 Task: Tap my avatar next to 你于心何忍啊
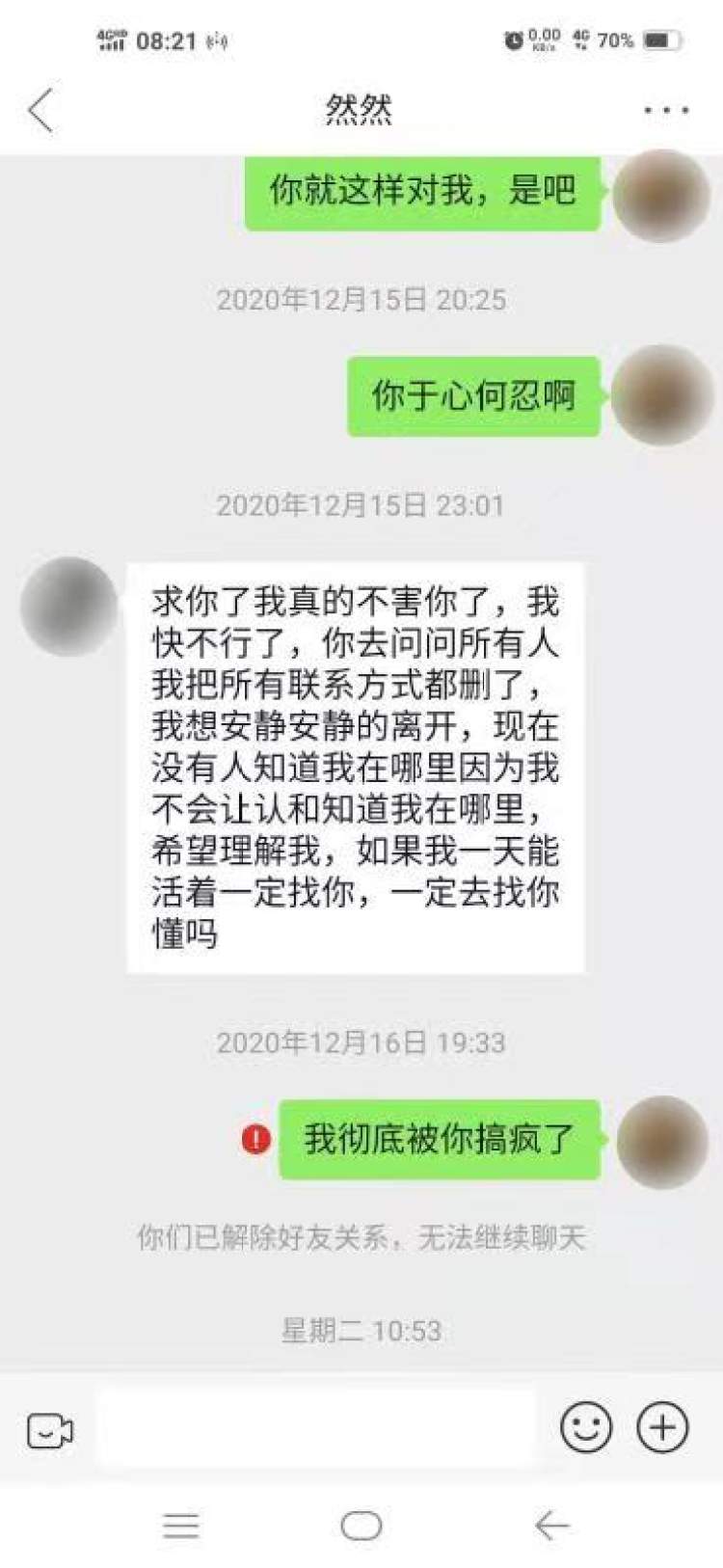(x=661, y=394)
